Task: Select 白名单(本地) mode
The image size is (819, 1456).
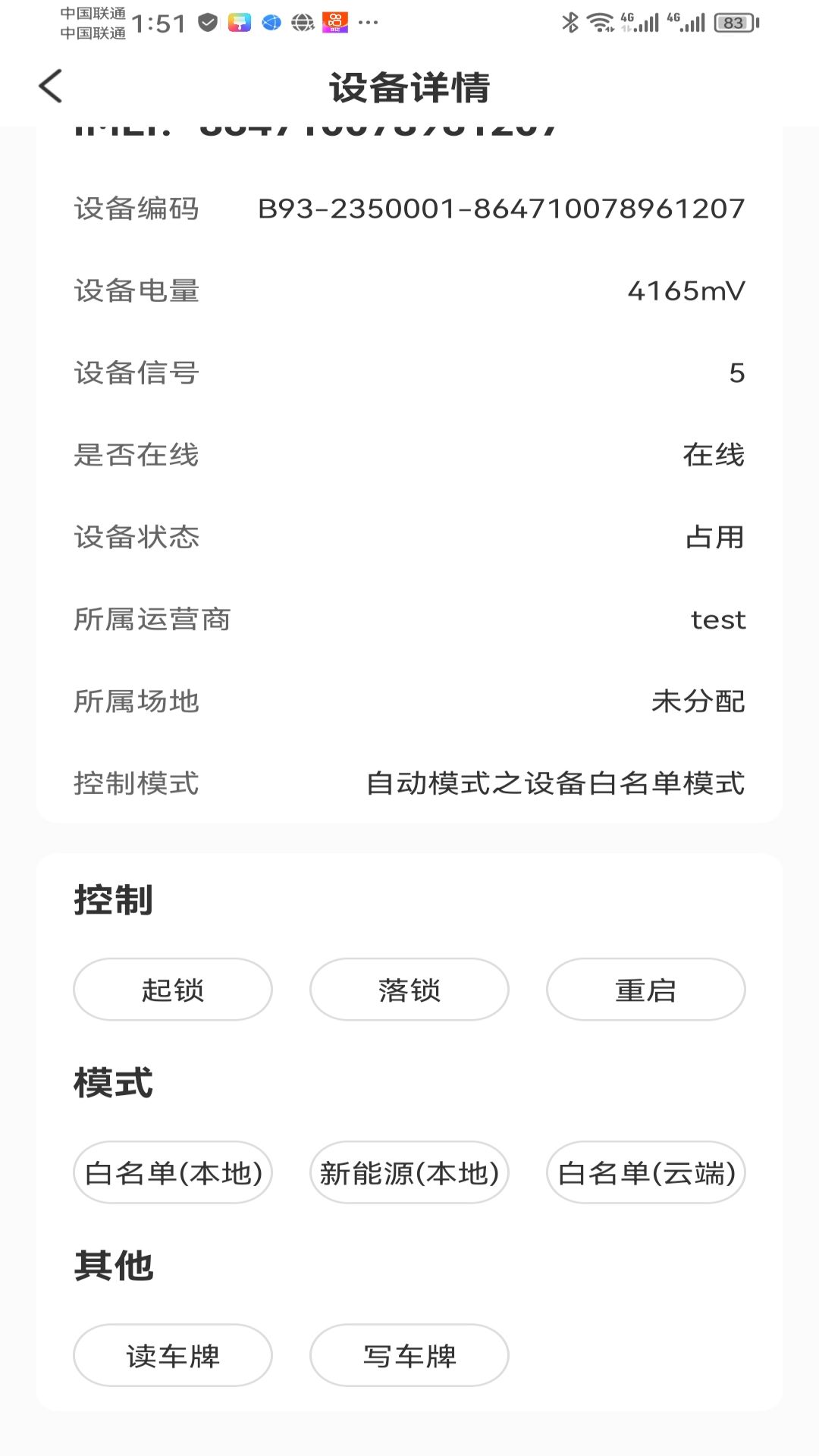Action: click(172, 1172)
